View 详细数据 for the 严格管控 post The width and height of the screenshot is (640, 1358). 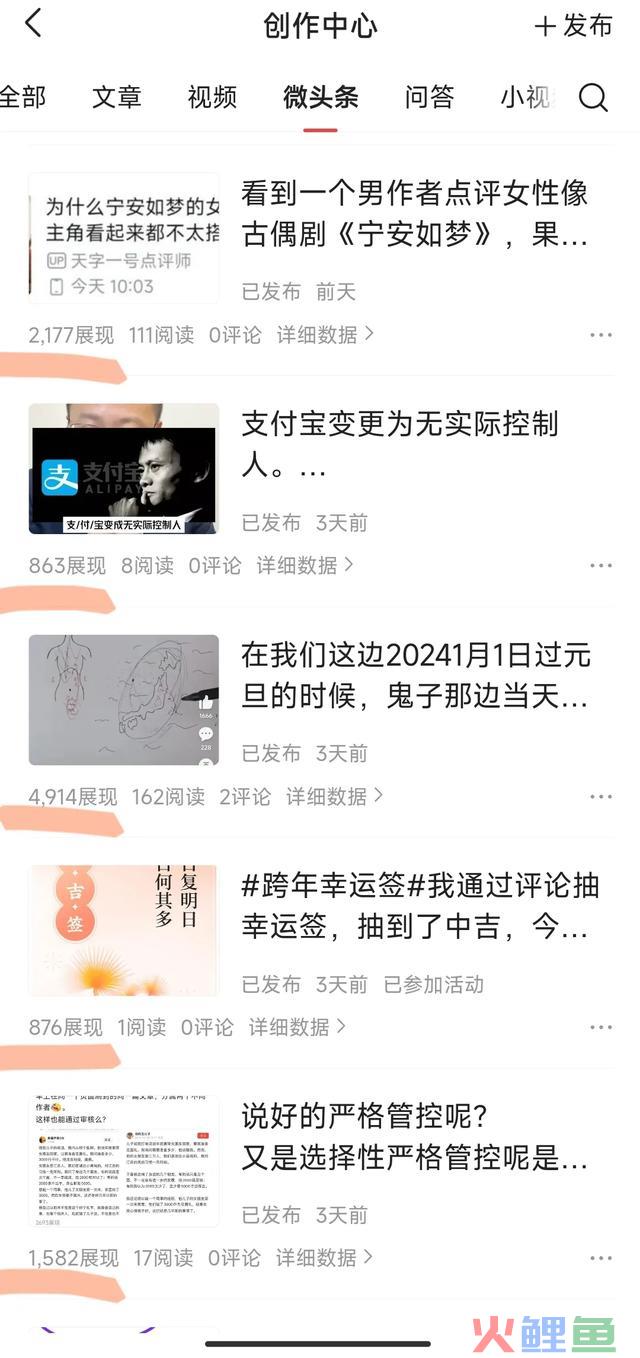coord(325,1257)
